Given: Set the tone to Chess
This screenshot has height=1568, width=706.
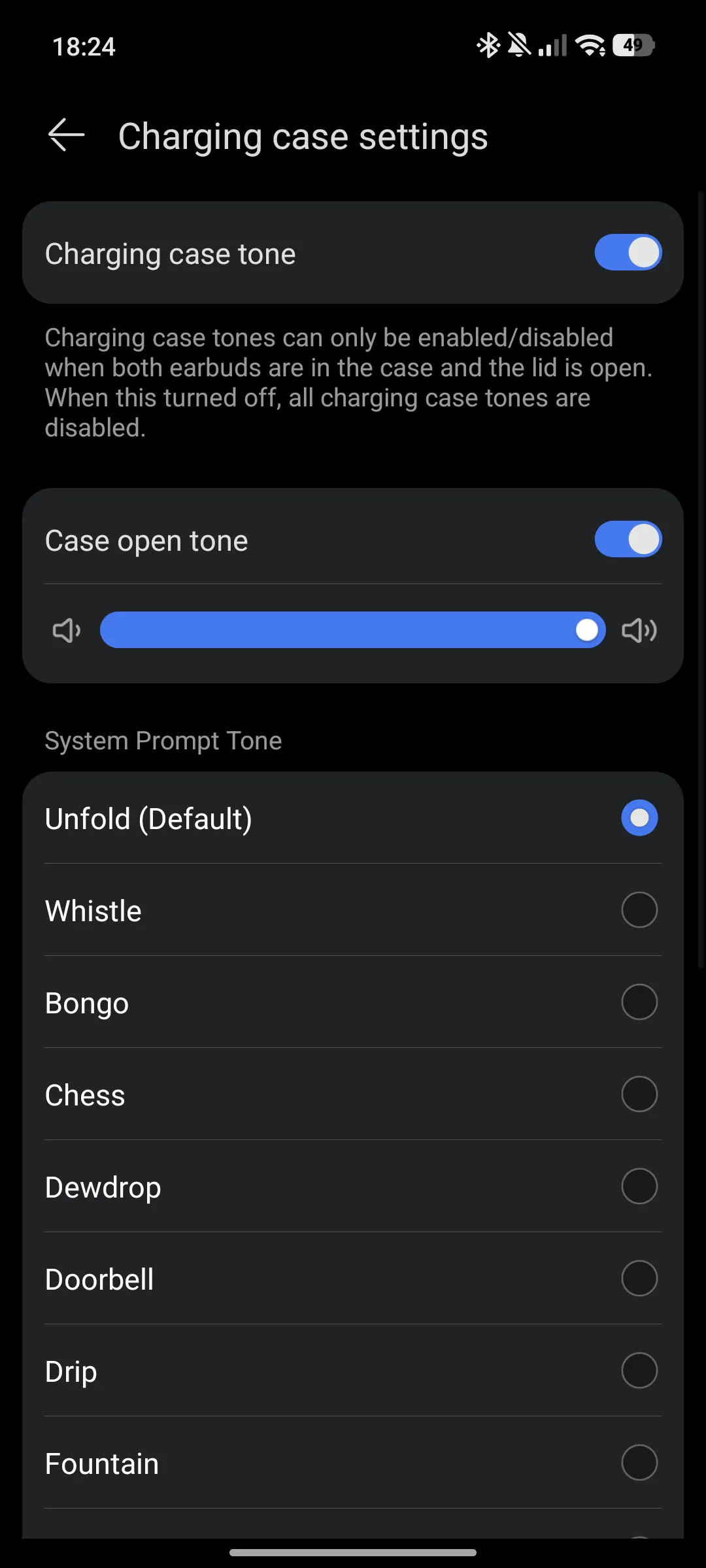Looking at the screenshot, I should (x=639, y=1094).
